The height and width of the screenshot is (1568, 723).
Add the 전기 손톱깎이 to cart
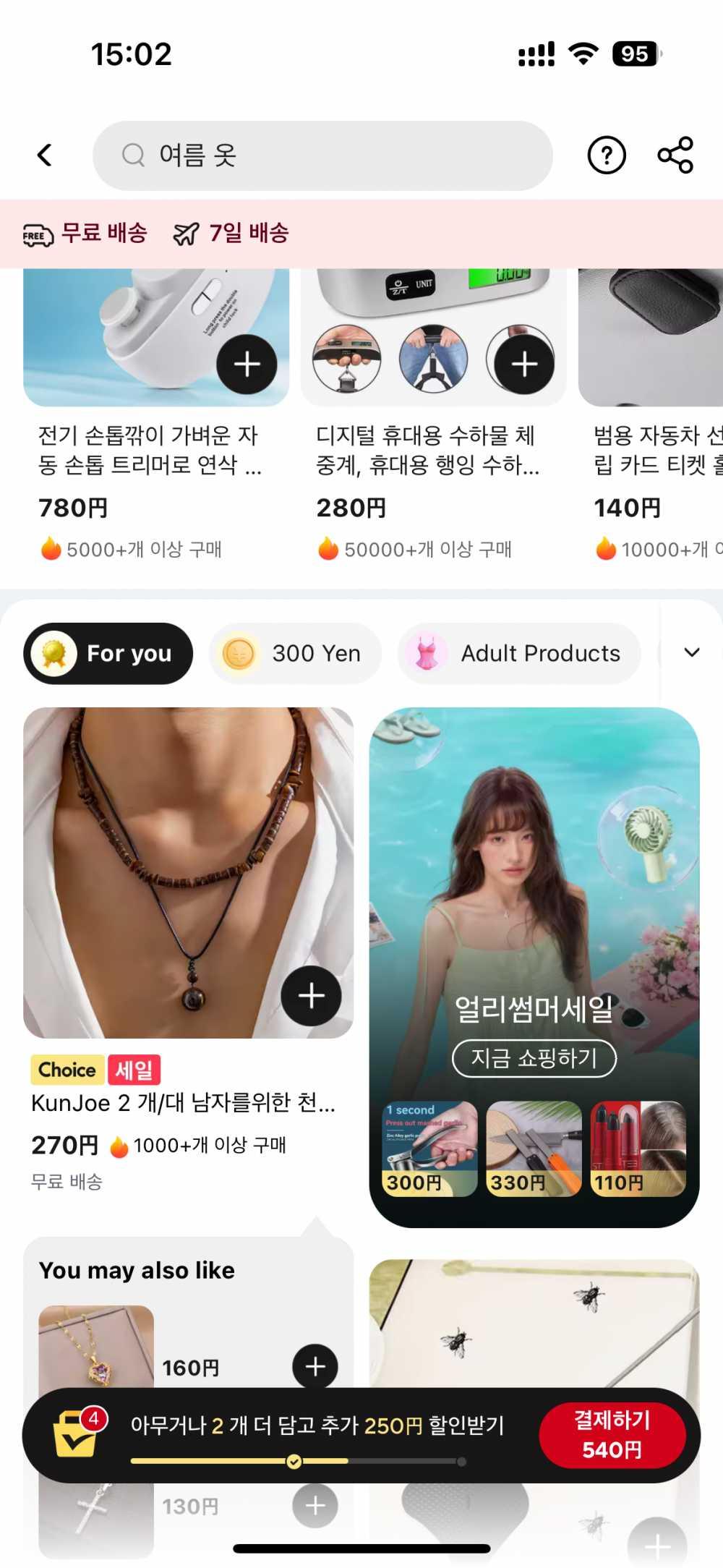click(247, 364)
